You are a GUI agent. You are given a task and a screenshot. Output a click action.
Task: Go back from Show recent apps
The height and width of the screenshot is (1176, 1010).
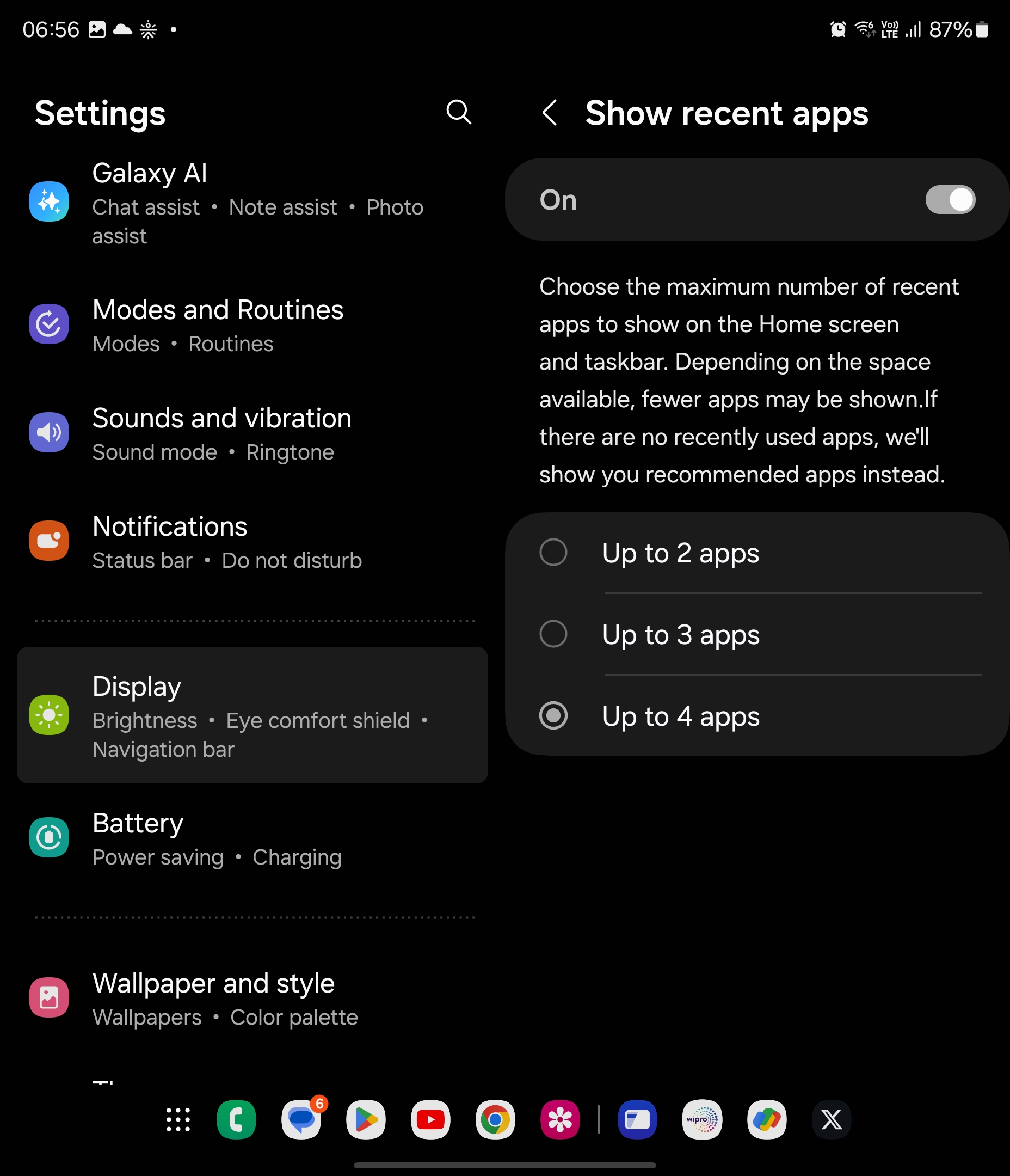[x=549, y=112]
